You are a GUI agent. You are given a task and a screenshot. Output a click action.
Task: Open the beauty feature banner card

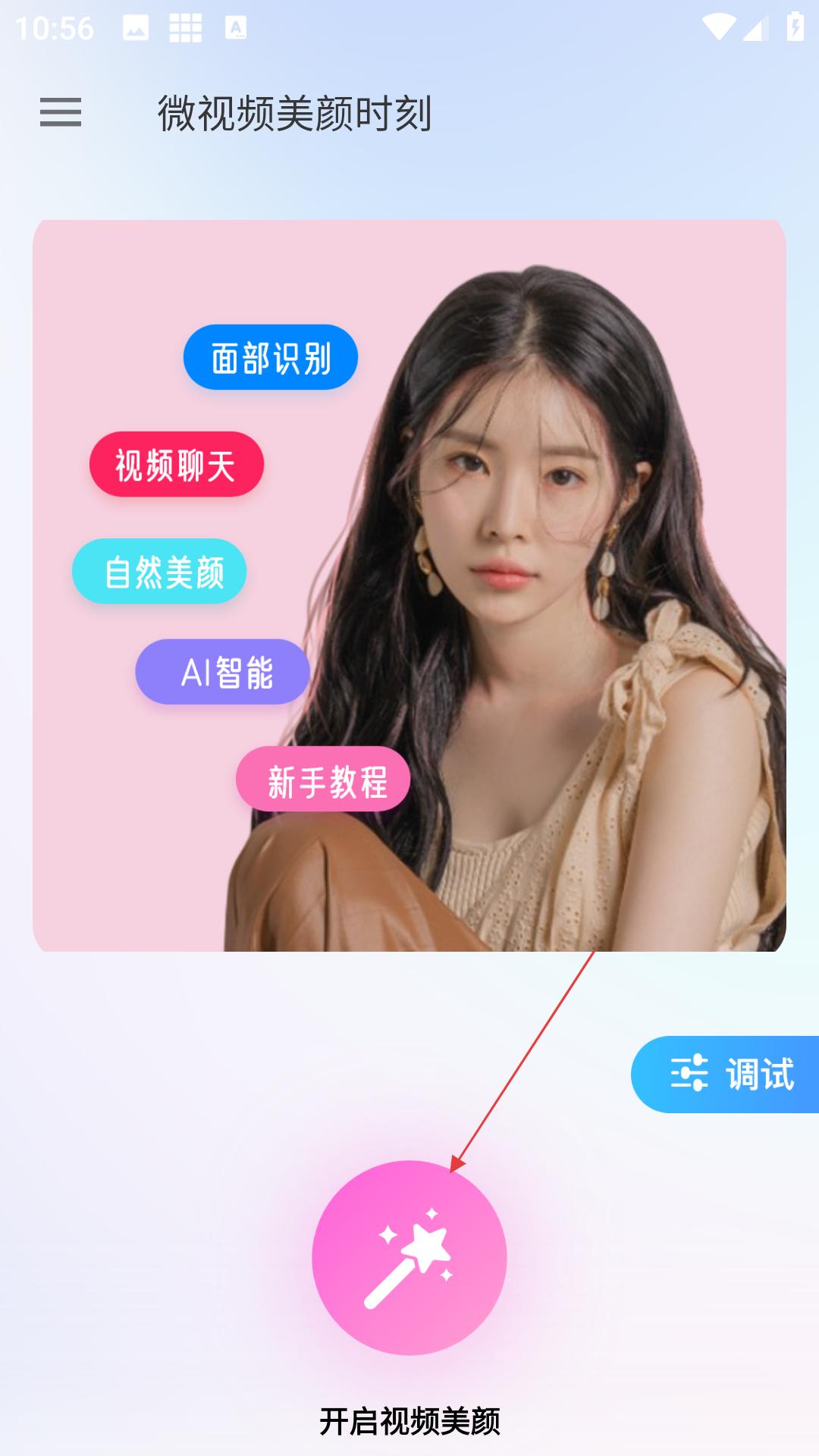tap(409, 585)
